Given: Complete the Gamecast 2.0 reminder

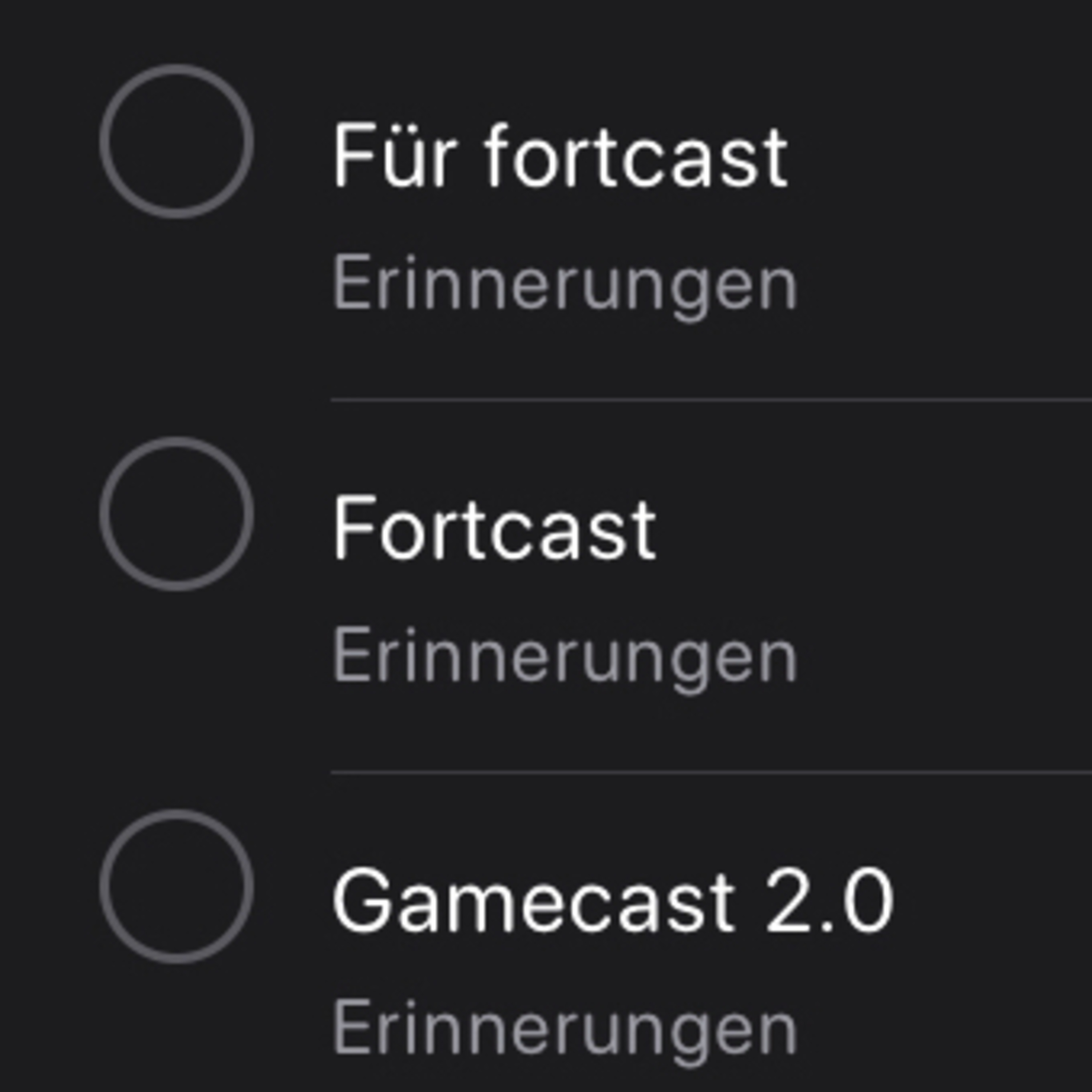Looking at the screenshot, I should point(176,886).
